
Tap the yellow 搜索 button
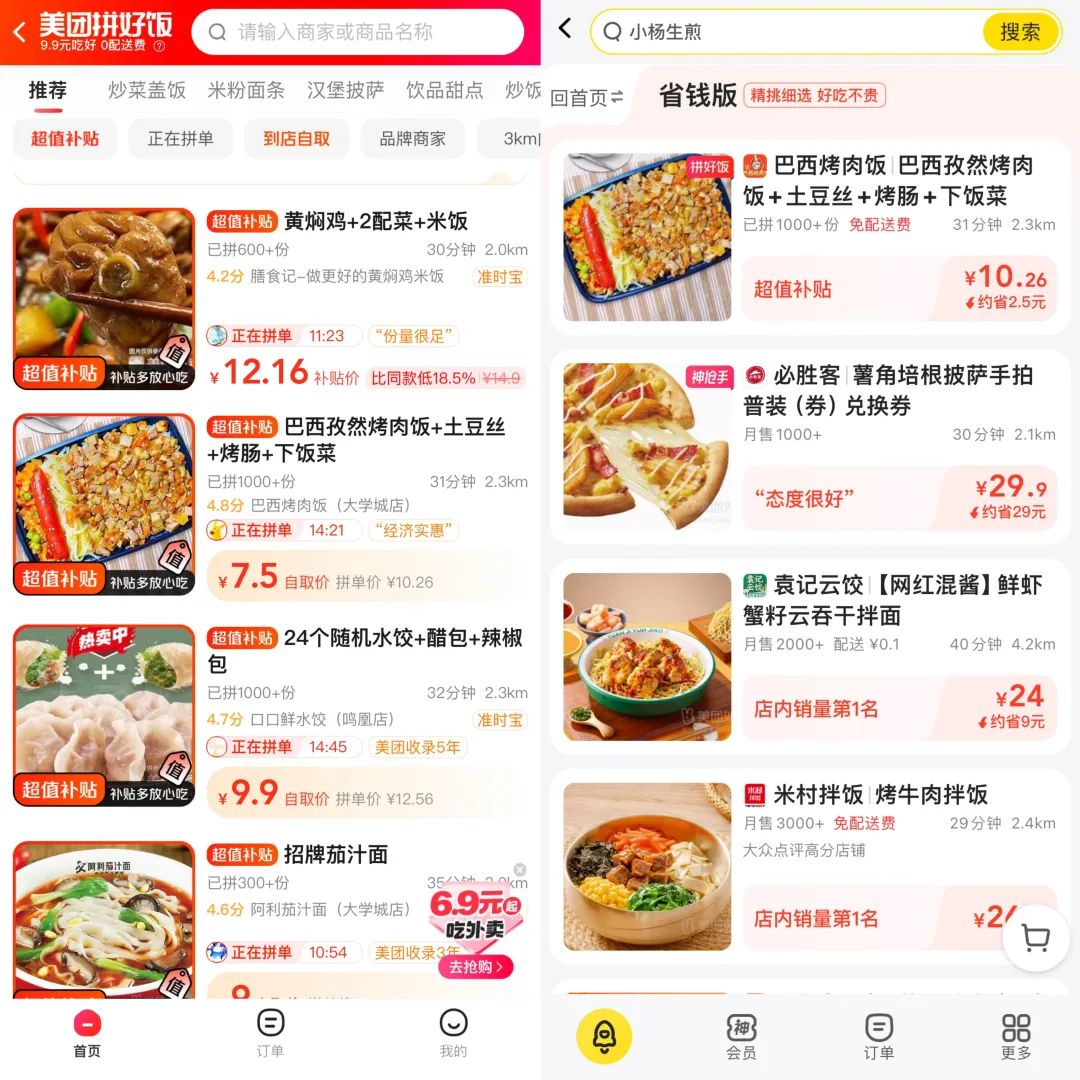point(1019,32)
